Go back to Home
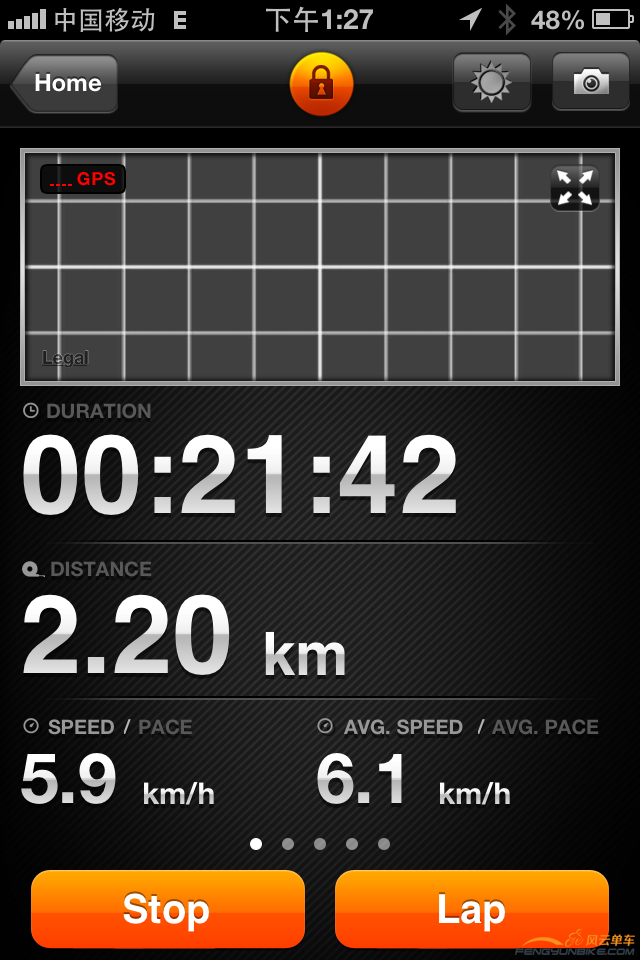This screenshot has width=640, height=960. [x=66, y=83]
